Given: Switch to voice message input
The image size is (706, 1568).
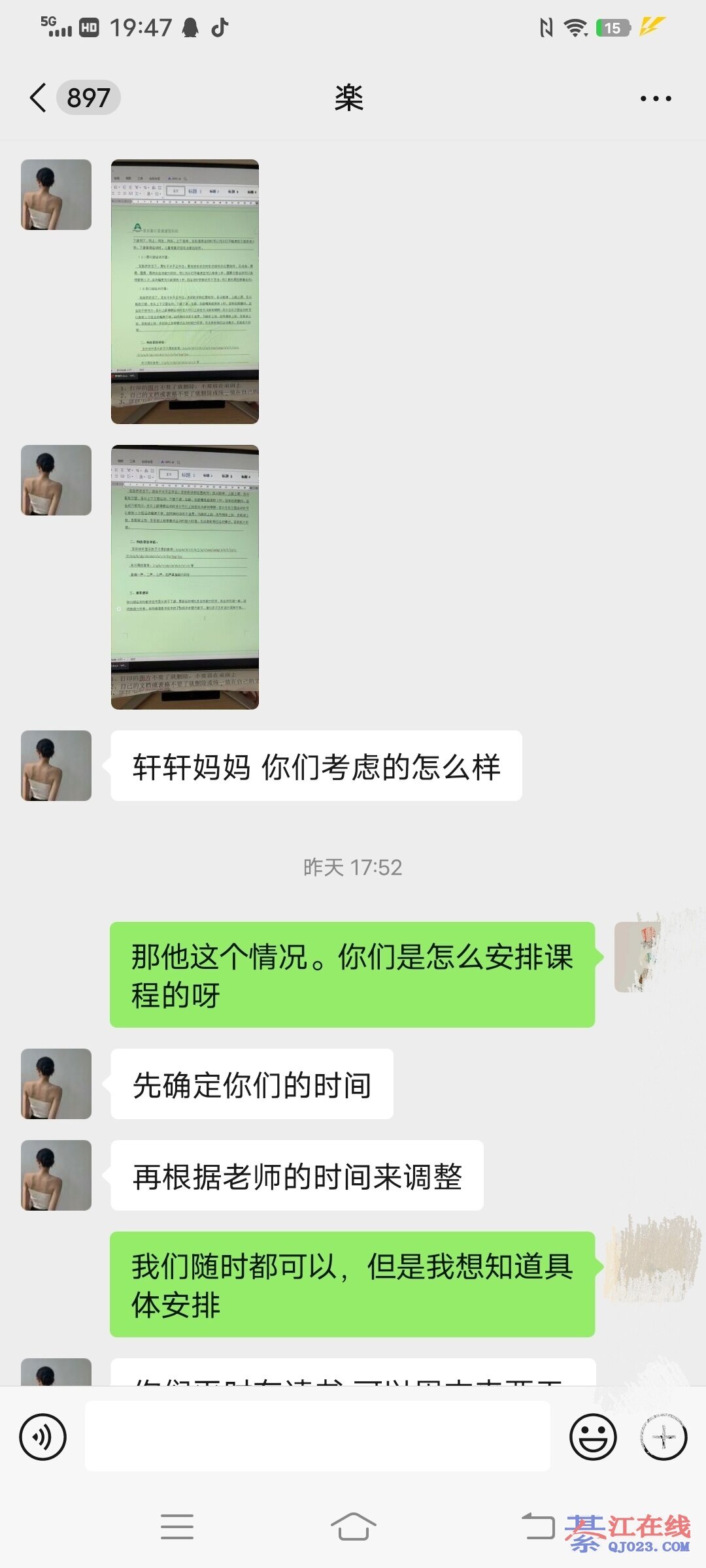Looking at the screenshot, I should coord(43,1437).
